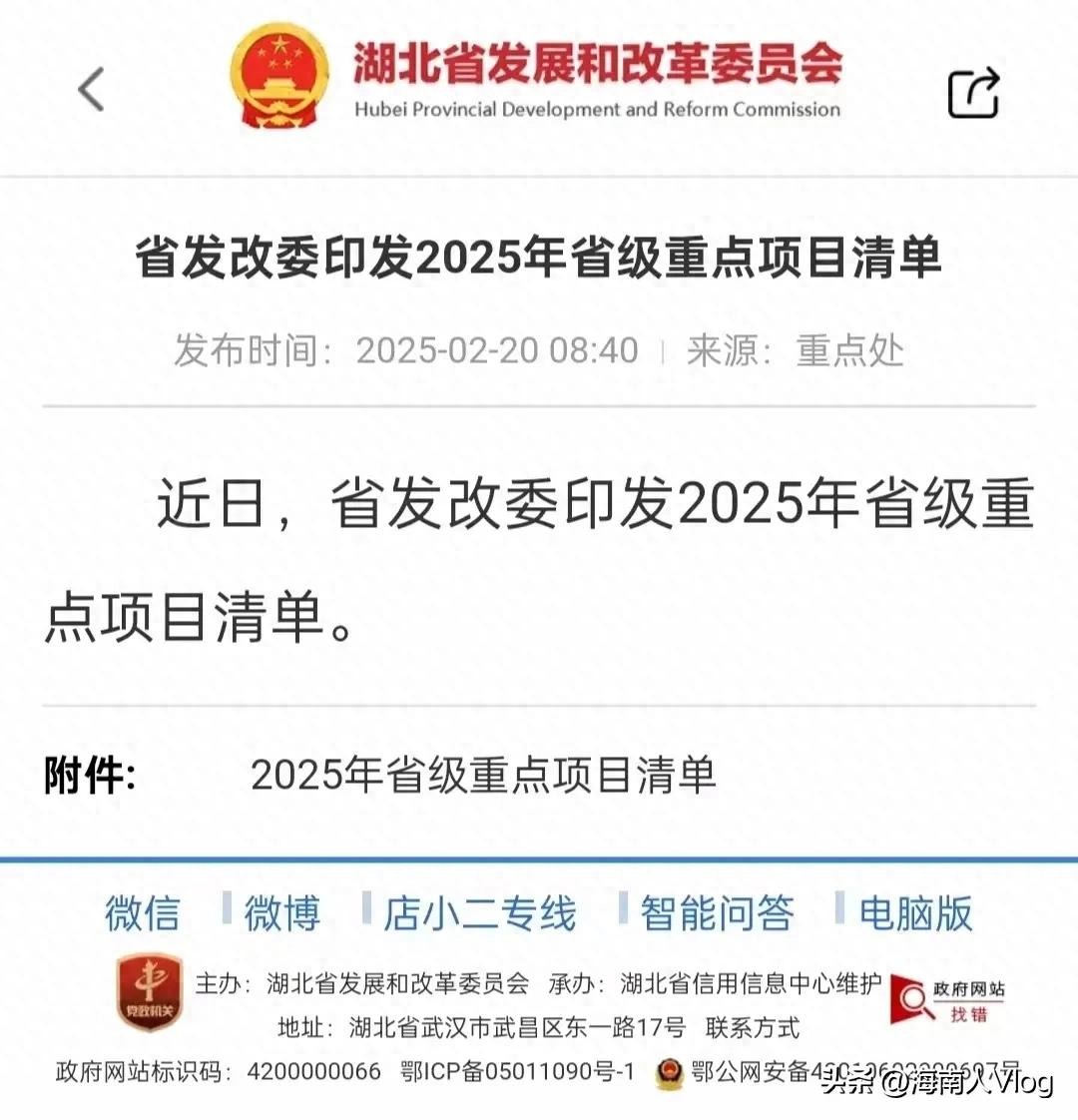This screenshot has width=1078, height=1120.
Task: Open 智能问答
Action: point(717,912)
